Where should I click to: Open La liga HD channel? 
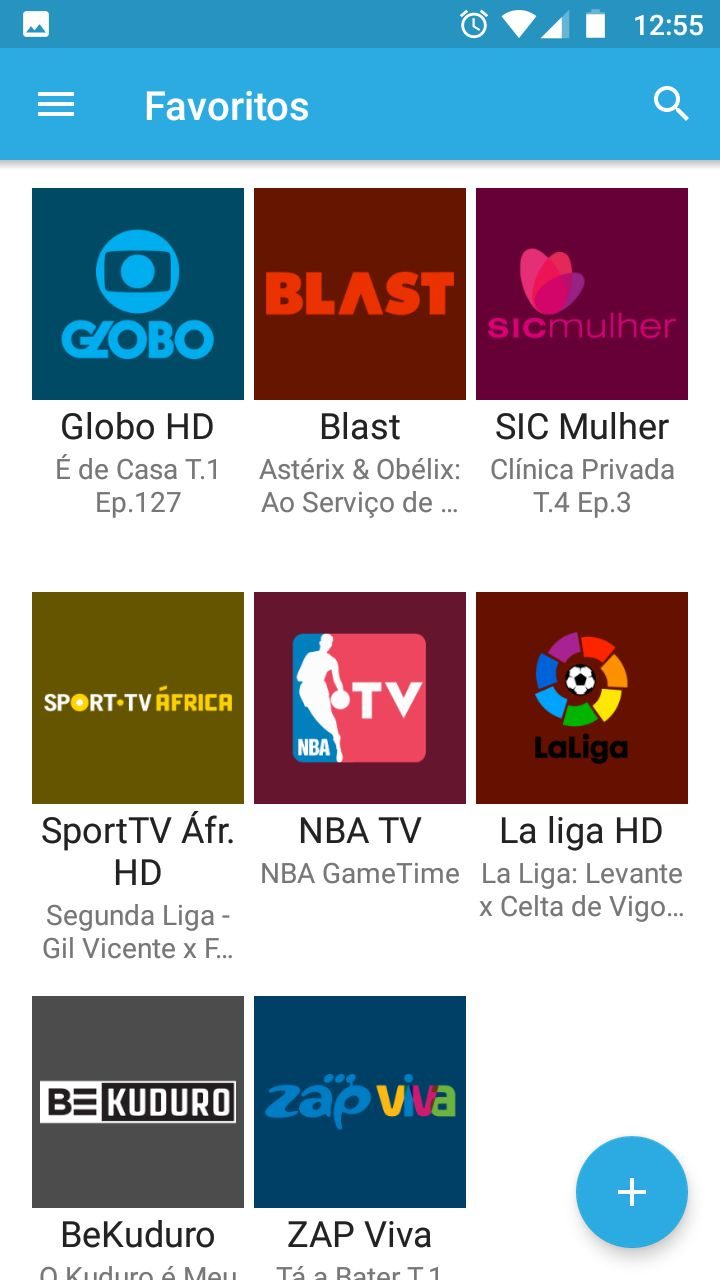pyautogui.click(x=582, y=698)
